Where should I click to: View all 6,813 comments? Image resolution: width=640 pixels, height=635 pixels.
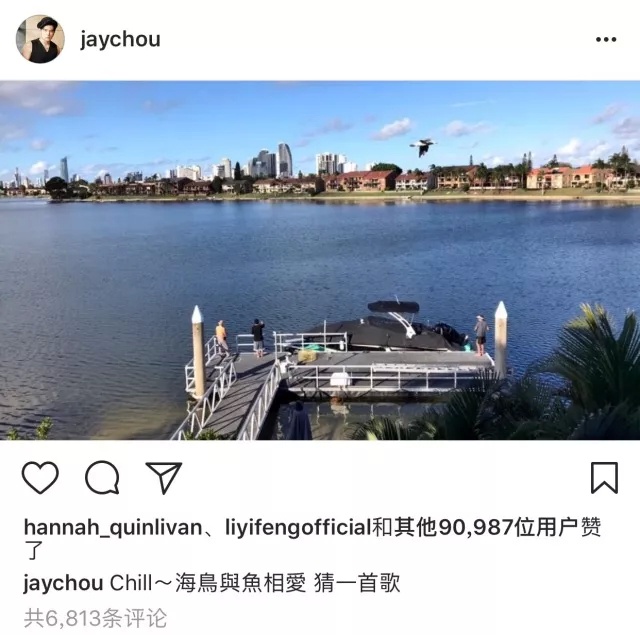[x=96, y=618]
